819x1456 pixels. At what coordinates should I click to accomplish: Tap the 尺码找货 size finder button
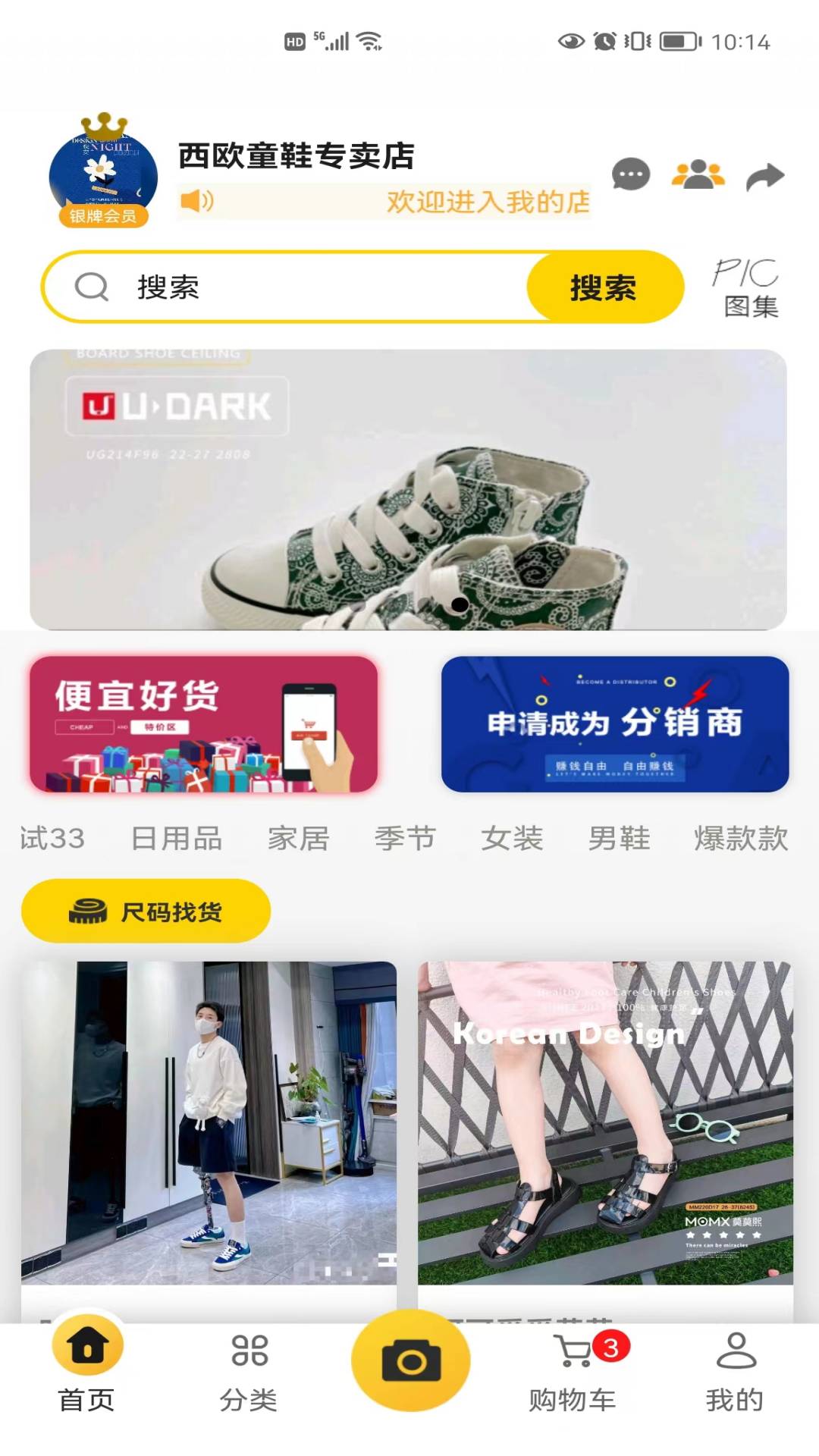[146, 911]
